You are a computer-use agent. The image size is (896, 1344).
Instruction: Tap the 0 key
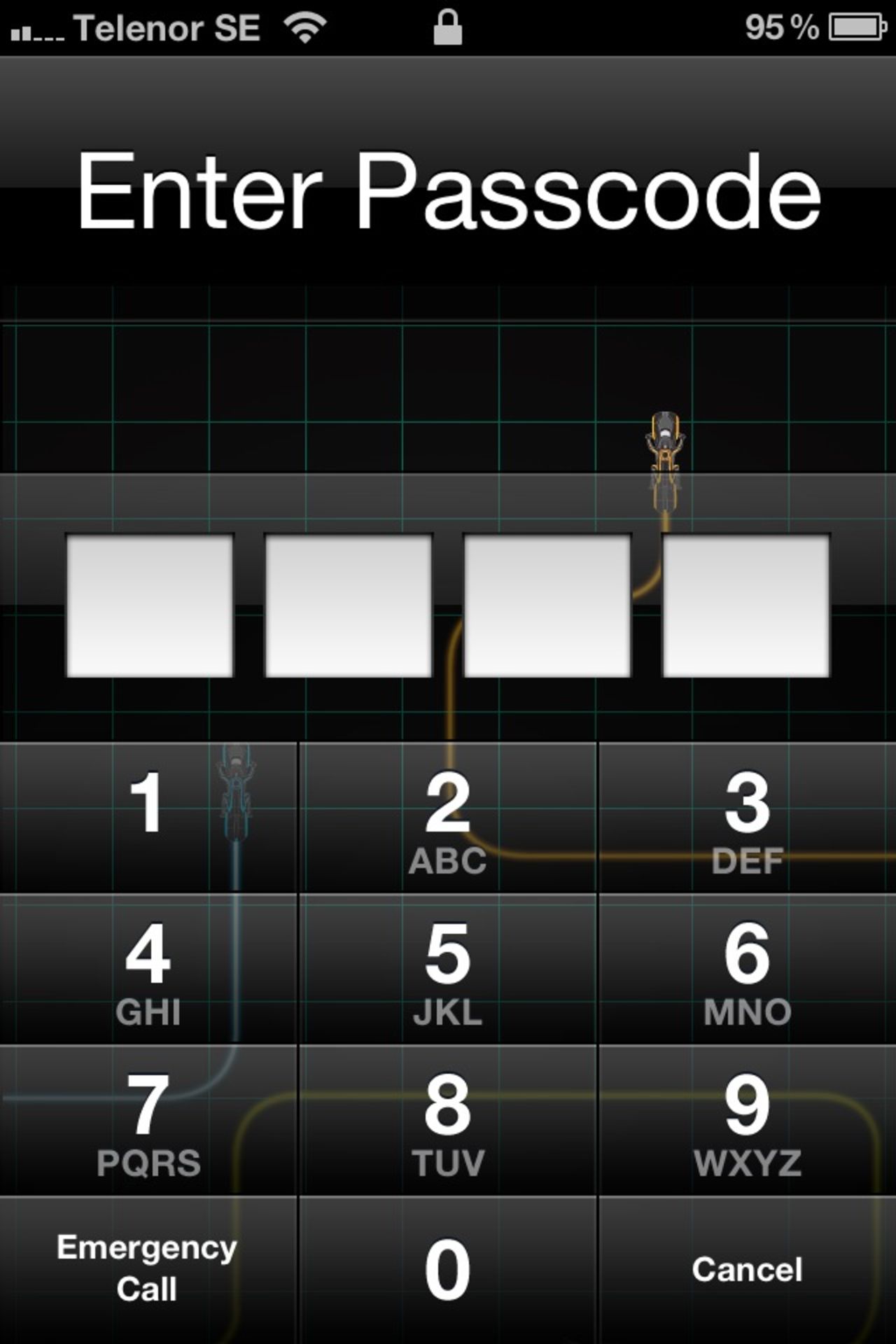click(448, 1269)
